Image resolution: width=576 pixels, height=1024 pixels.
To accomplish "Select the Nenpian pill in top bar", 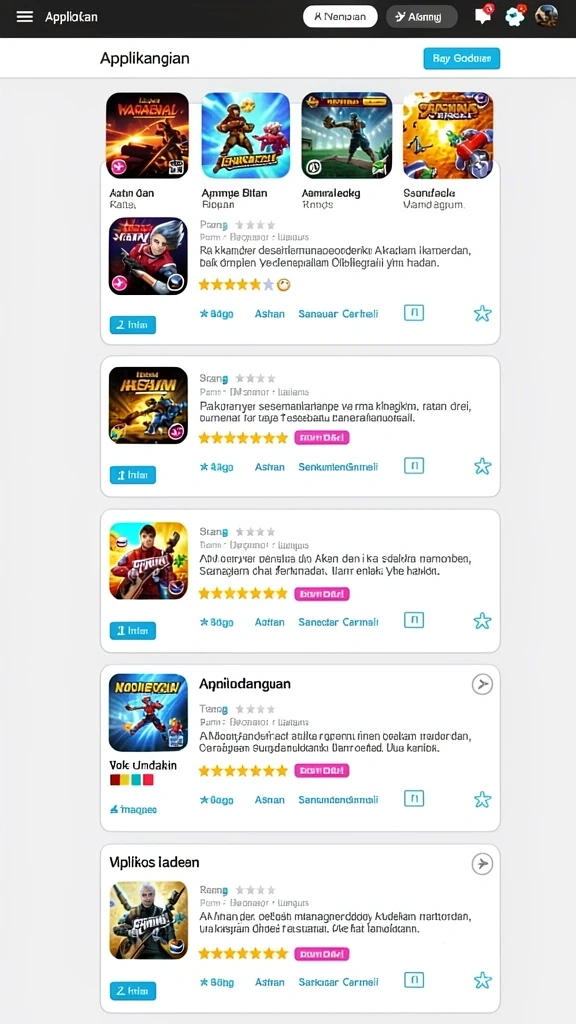I will click(340, 17).
